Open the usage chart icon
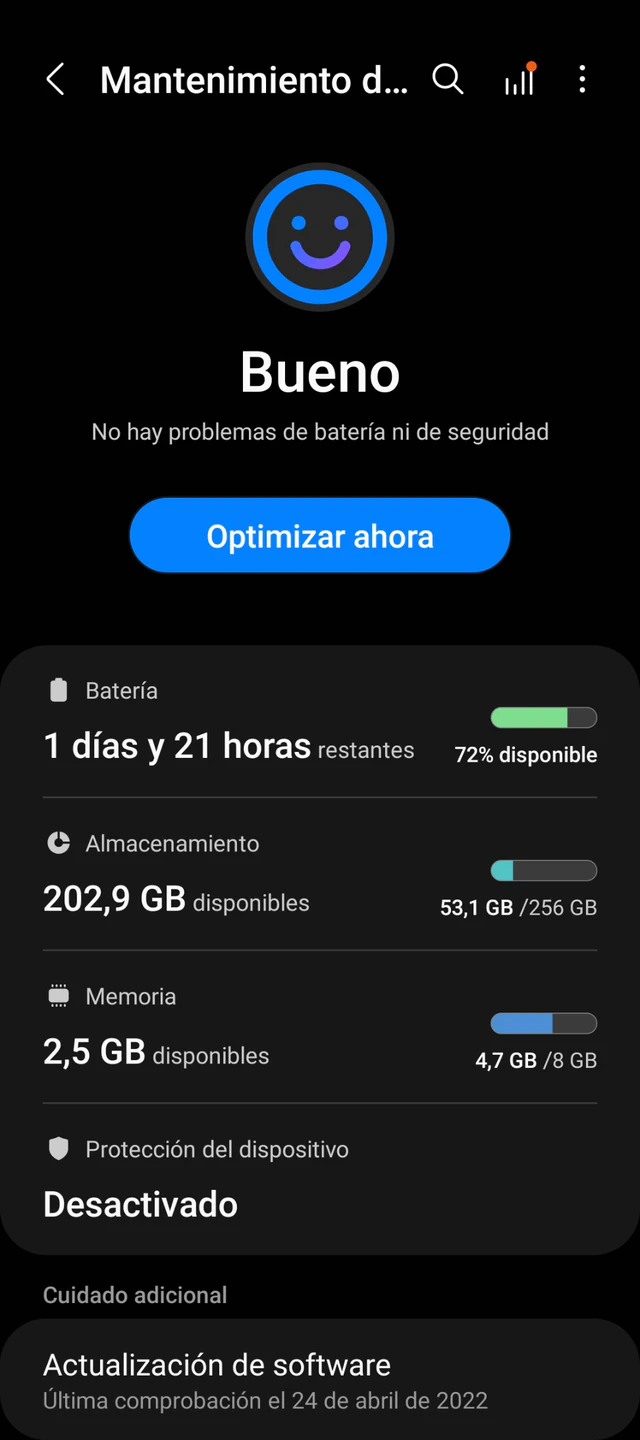 519,80
